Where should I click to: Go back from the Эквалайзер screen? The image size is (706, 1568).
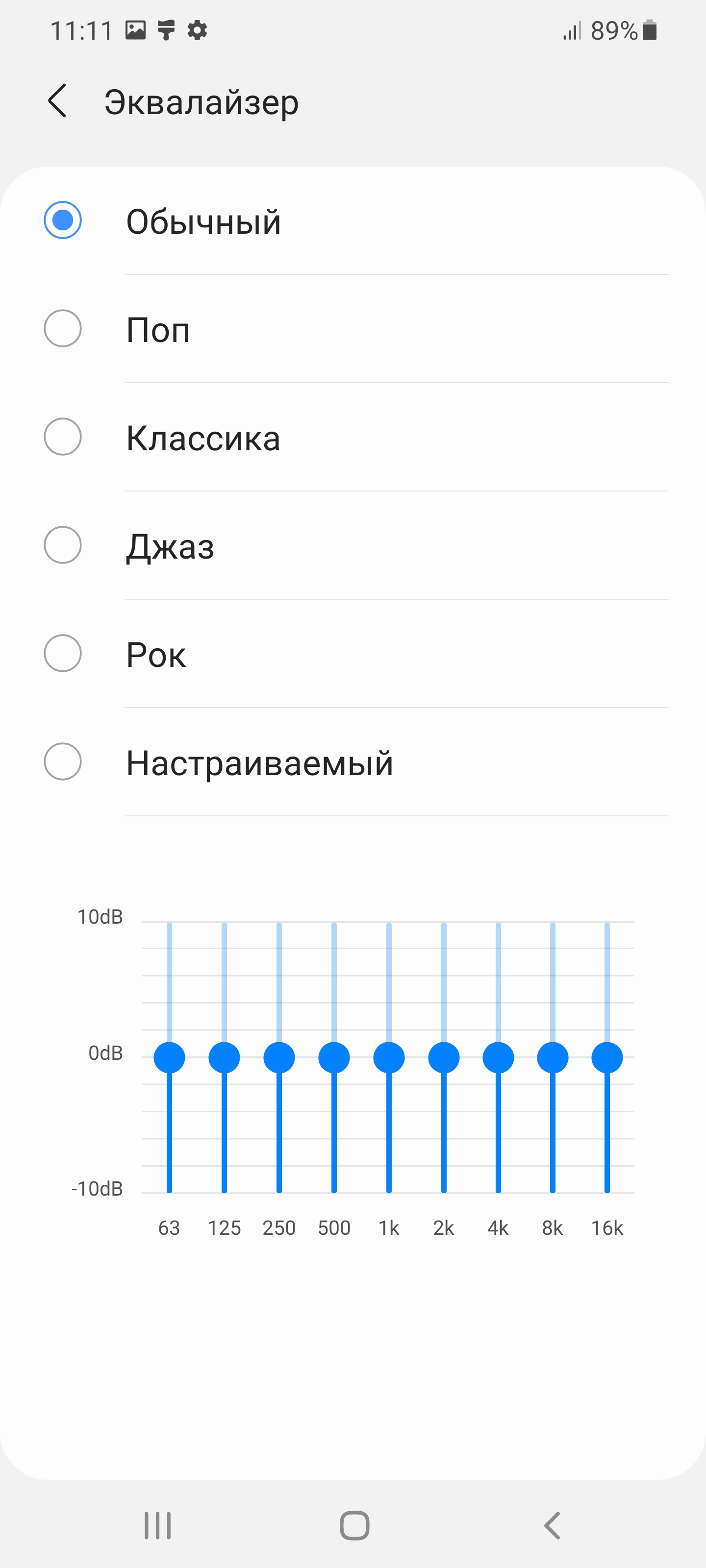(x=57, y=101)
